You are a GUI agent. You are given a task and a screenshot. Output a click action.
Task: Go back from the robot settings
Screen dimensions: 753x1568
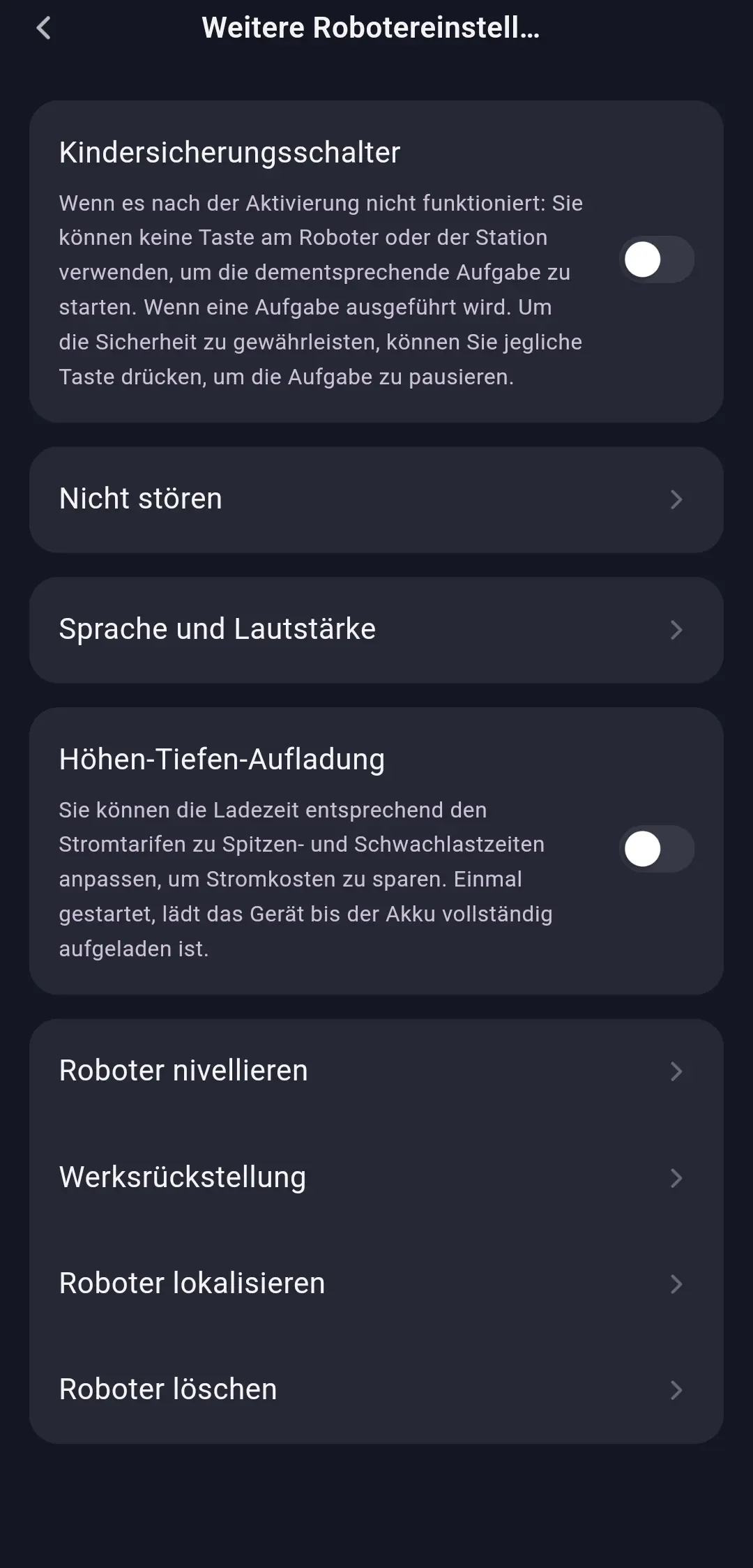click(x=43, y=29)
